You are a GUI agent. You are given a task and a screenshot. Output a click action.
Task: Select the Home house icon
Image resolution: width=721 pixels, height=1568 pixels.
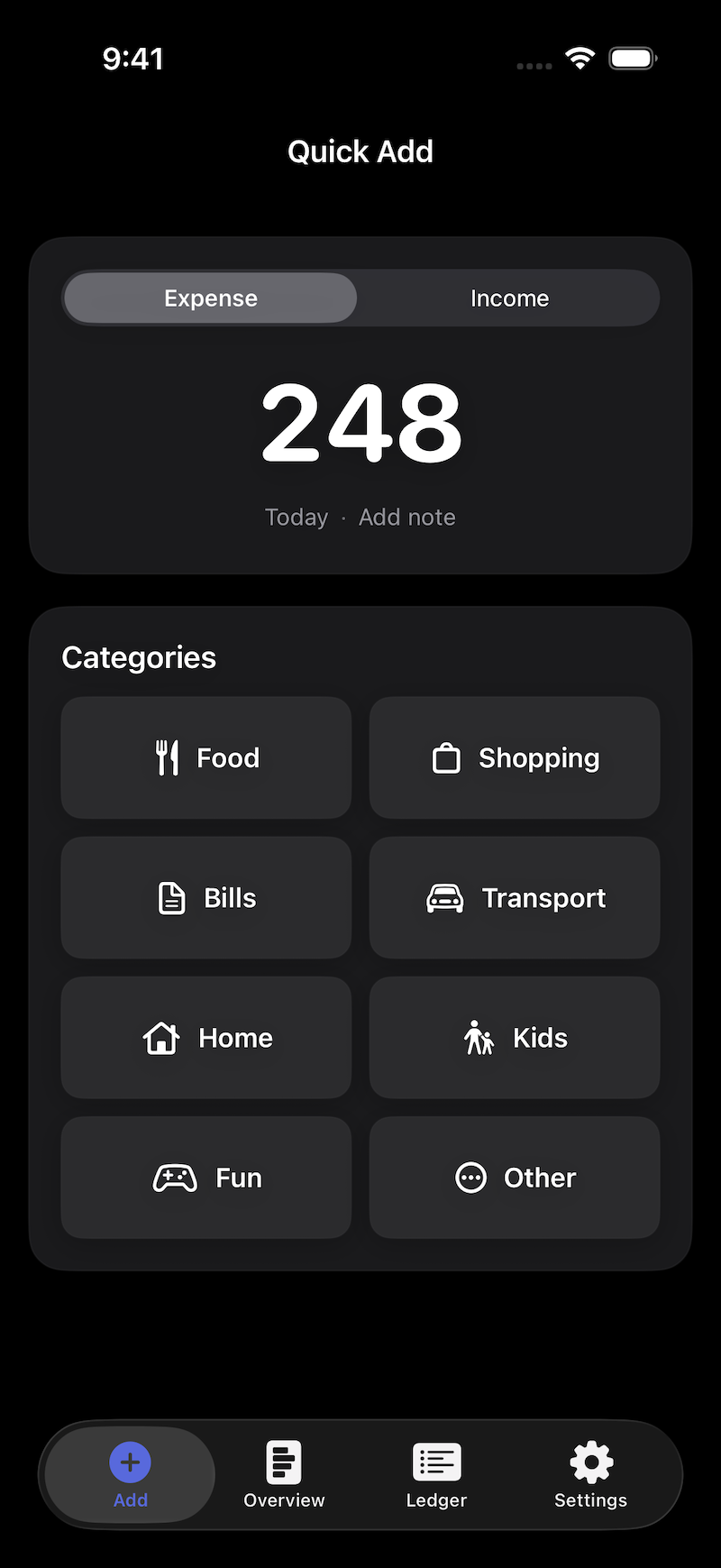tap(162, 1038)
